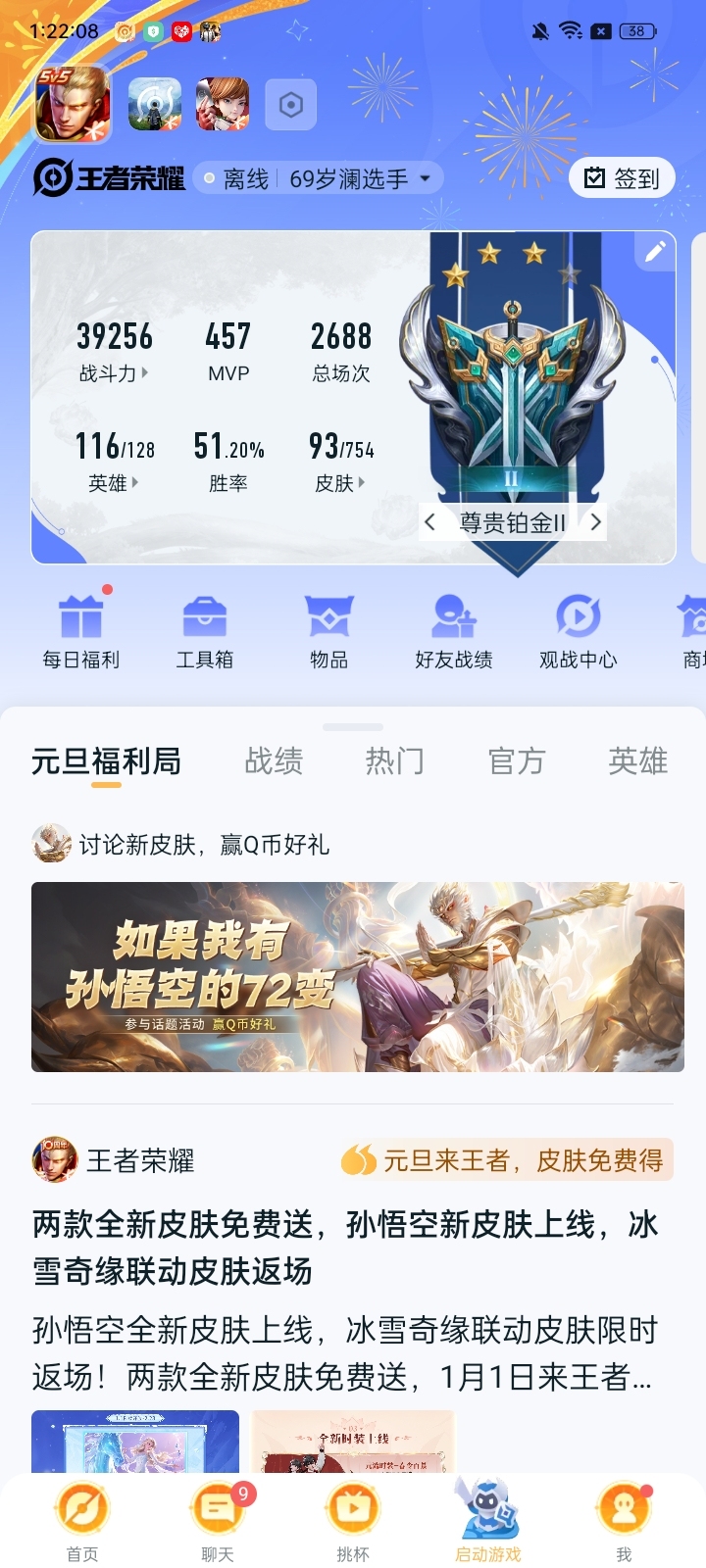
Task: Open the 孙悟空的72变 topic banner
Action: [357, 976]
